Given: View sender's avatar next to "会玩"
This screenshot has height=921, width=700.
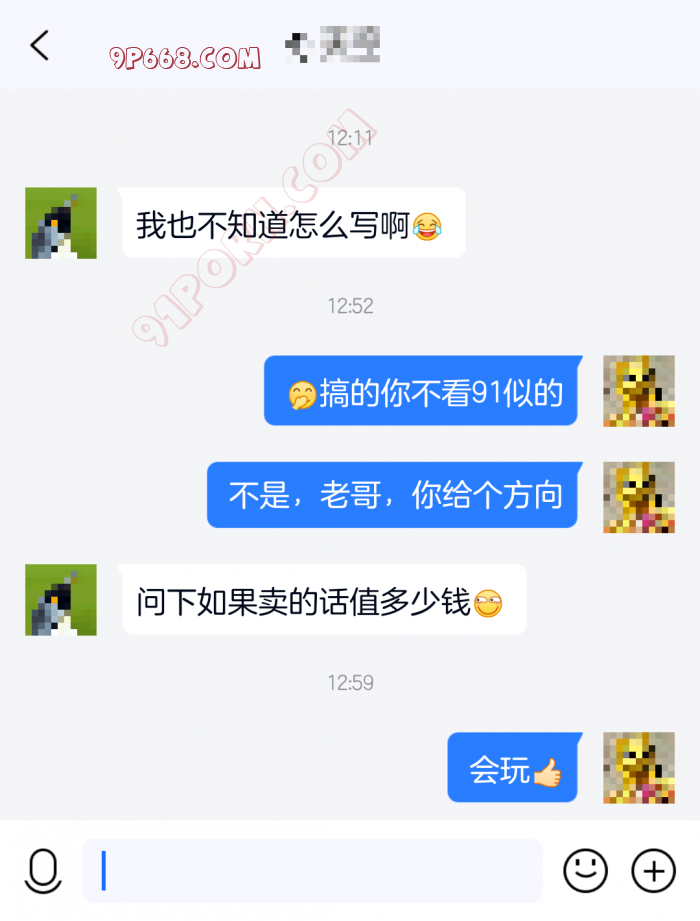Looking at the screenshot, I should tap(639, 768).
